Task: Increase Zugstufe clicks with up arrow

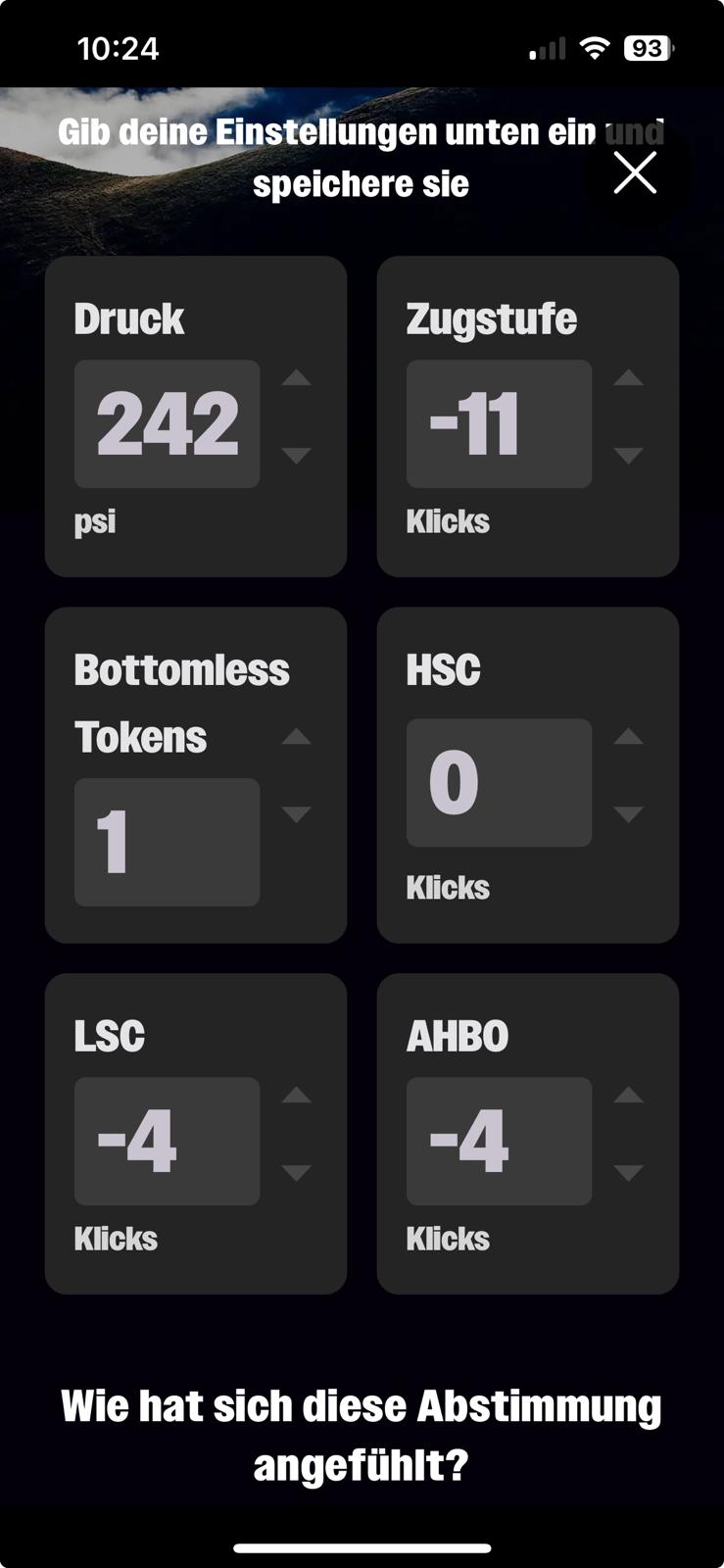Action: pyautogui.click(x=628, y=378)
